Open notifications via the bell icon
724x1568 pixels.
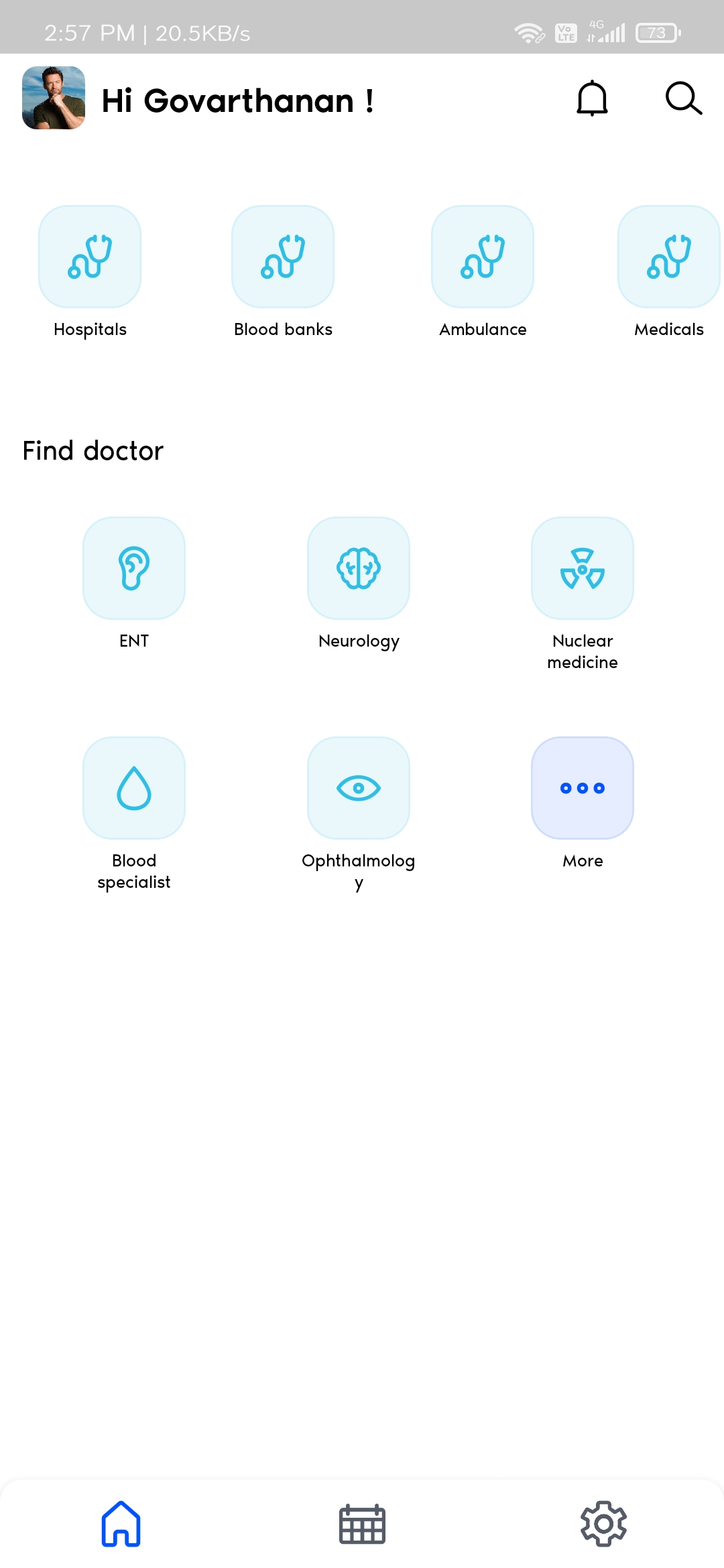tap(590, 99)
